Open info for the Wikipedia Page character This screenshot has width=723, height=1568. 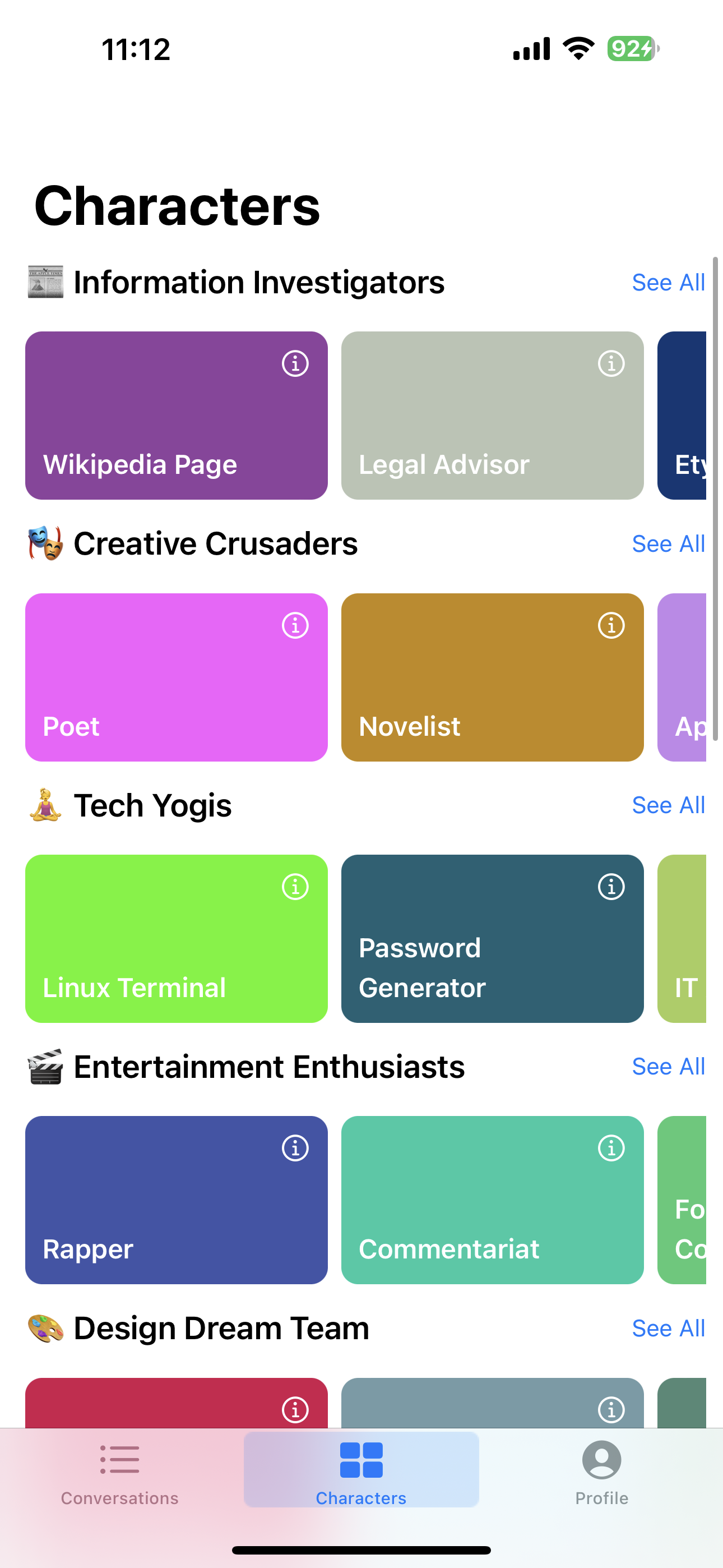295,363
